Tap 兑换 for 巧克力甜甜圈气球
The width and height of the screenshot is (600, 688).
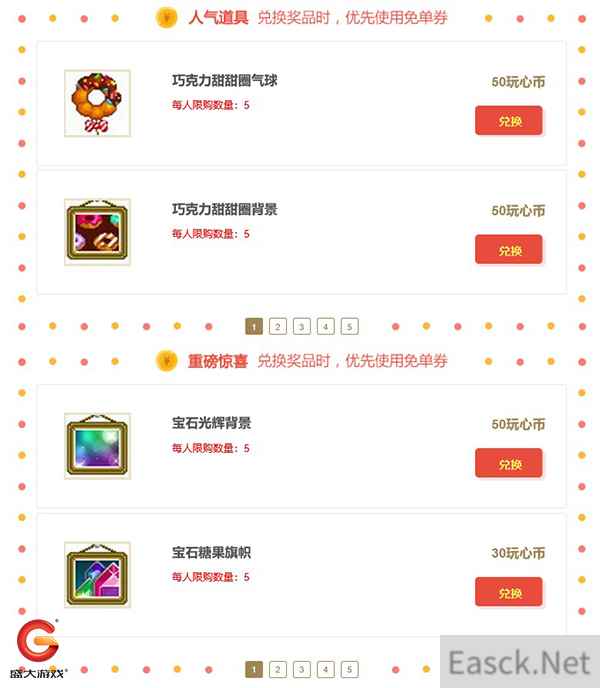(508, 121)
